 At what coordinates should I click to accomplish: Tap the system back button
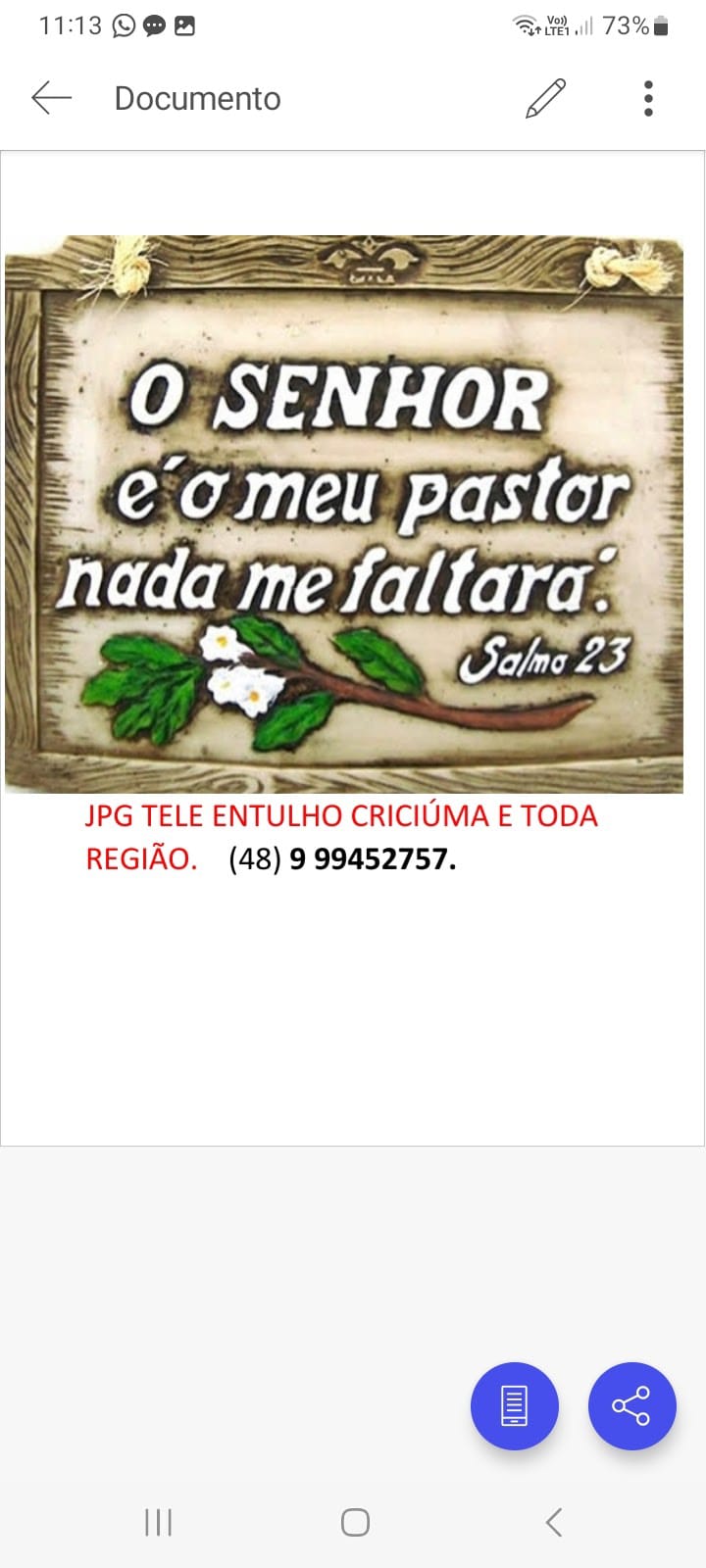pyautogui.click(x=554, y=1522)
